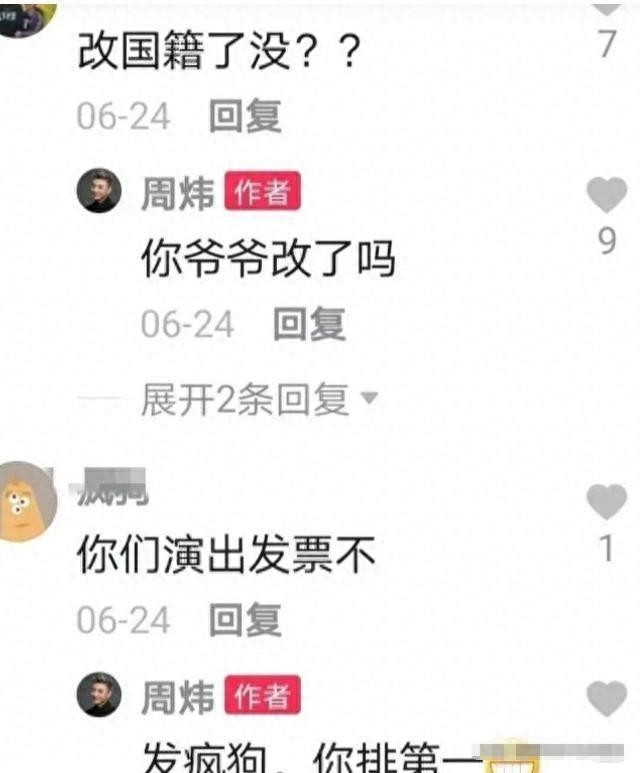Like 周炜's reply 你爷爷改了吗
This screenshot has width=640, height=773.
click(x=606, y=195)
